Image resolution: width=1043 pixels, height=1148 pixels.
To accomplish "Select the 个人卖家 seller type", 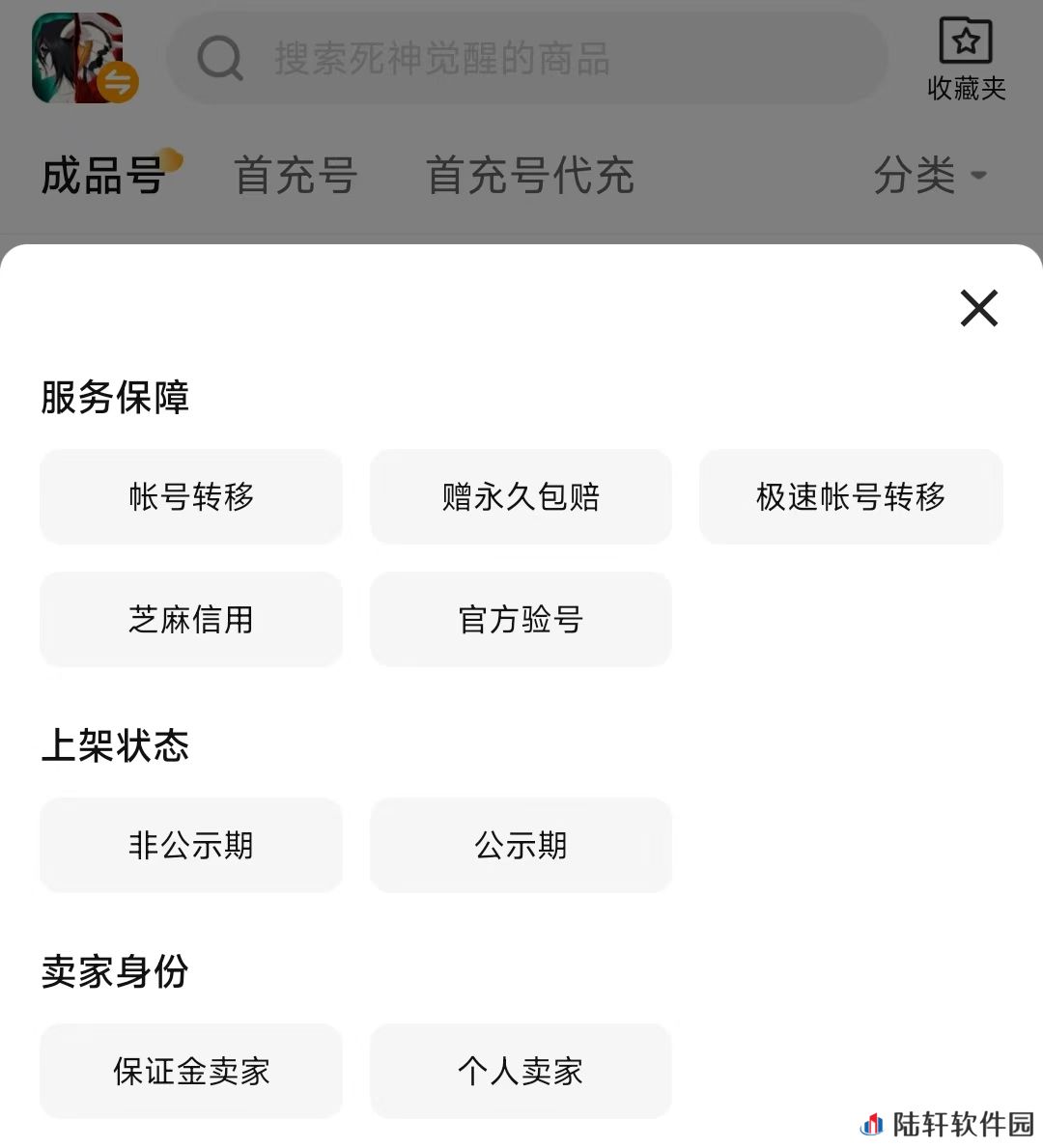I will pyautogui.click(x=521, y=1071).
